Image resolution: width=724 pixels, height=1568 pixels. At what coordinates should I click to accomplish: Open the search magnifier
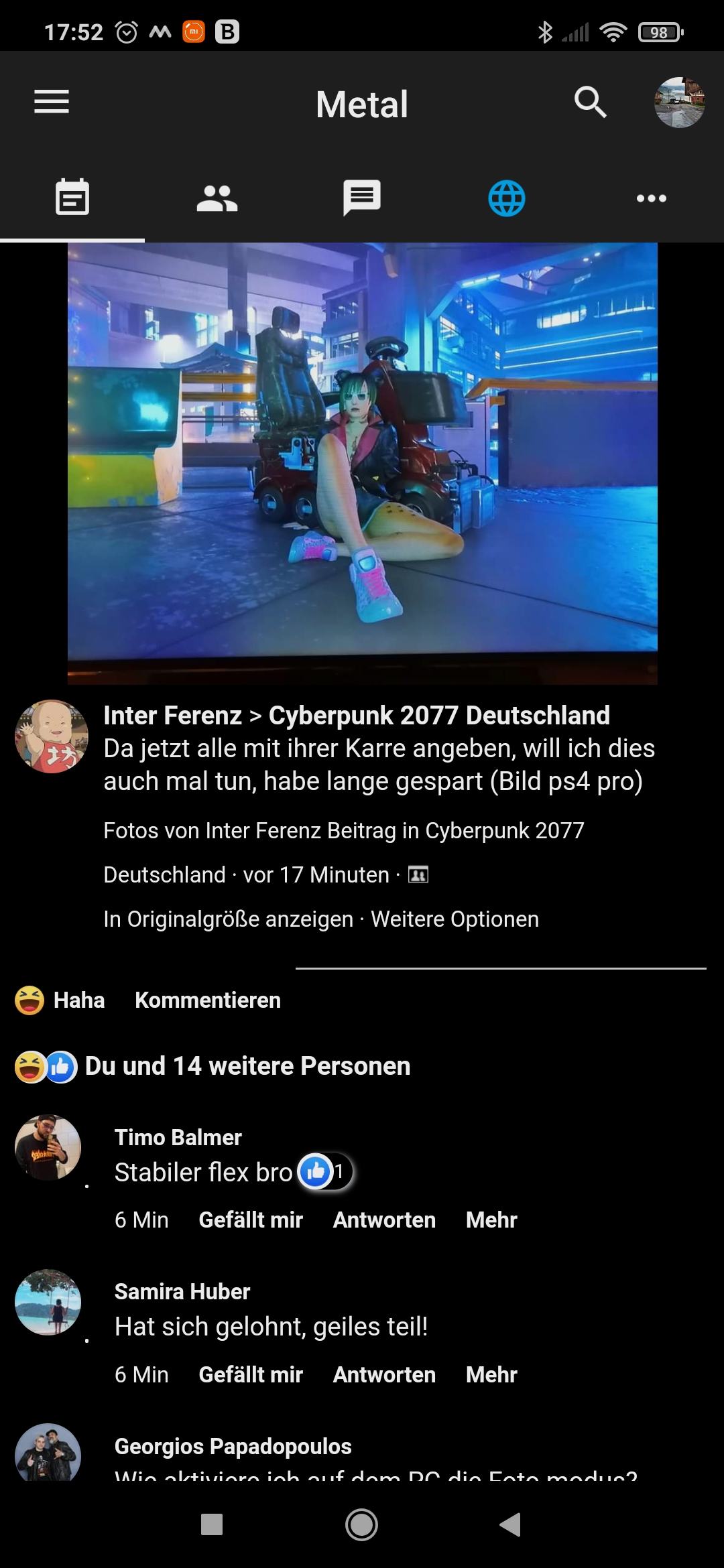591,103
